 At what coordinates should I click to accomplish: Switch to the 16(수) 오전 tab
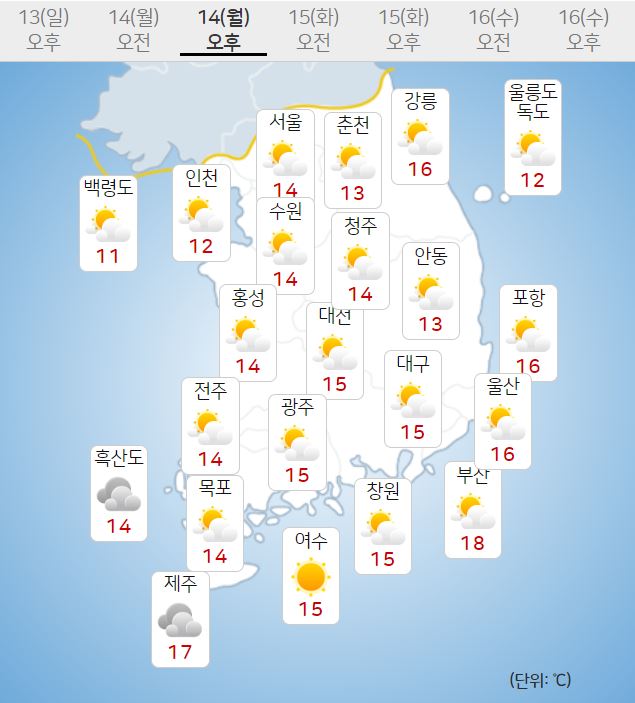click(x=493, y=29)
